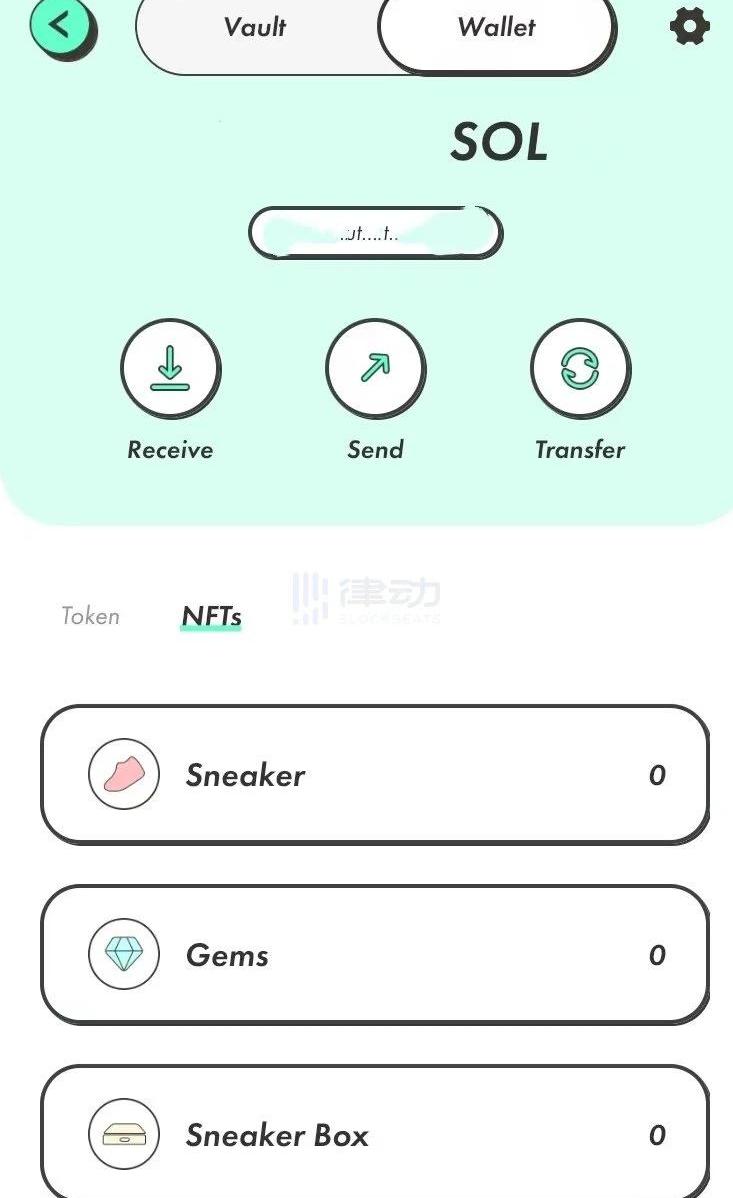Select the NFTs tab
The image size is (733, 1198).
(211, 616)
